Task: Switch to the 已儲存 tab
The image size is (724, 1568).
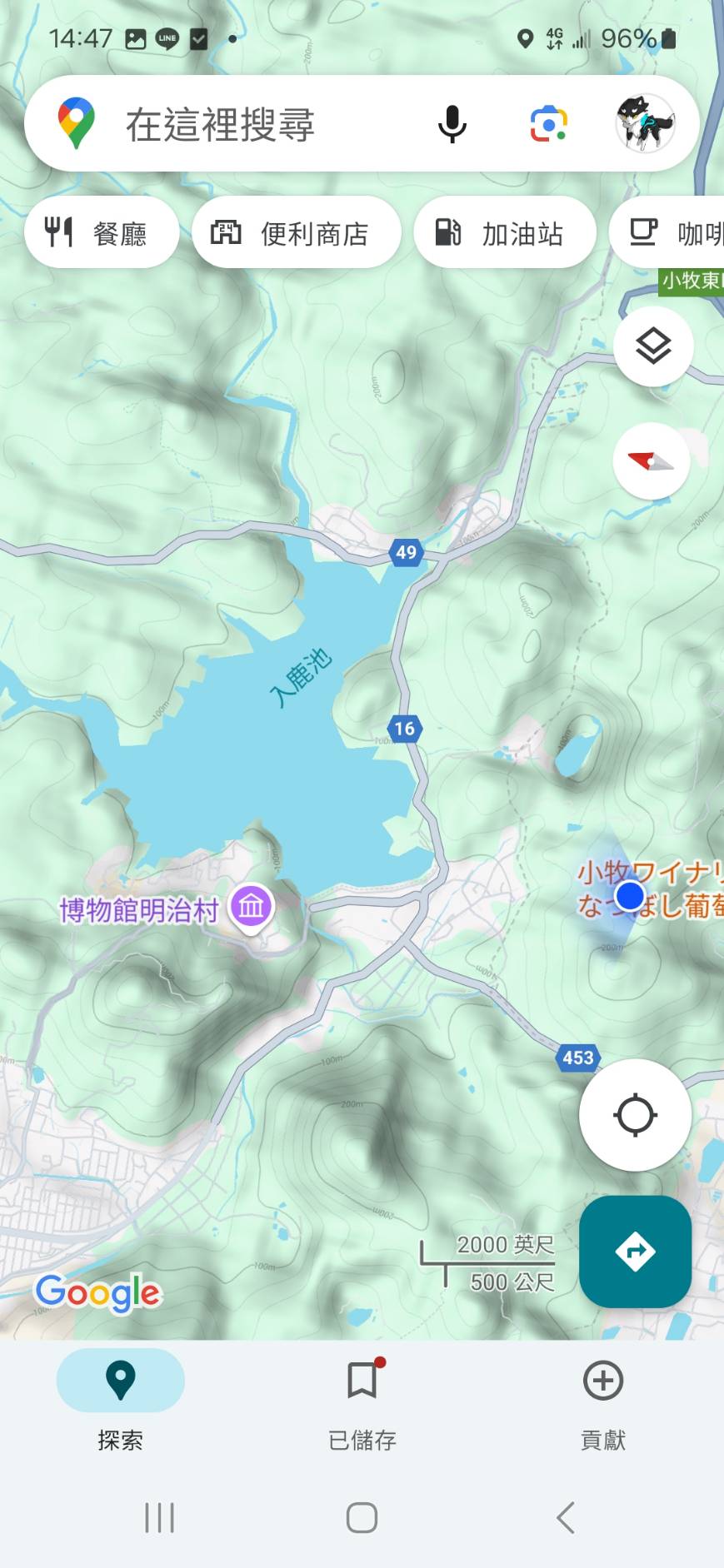Action: pos(362,1401)
